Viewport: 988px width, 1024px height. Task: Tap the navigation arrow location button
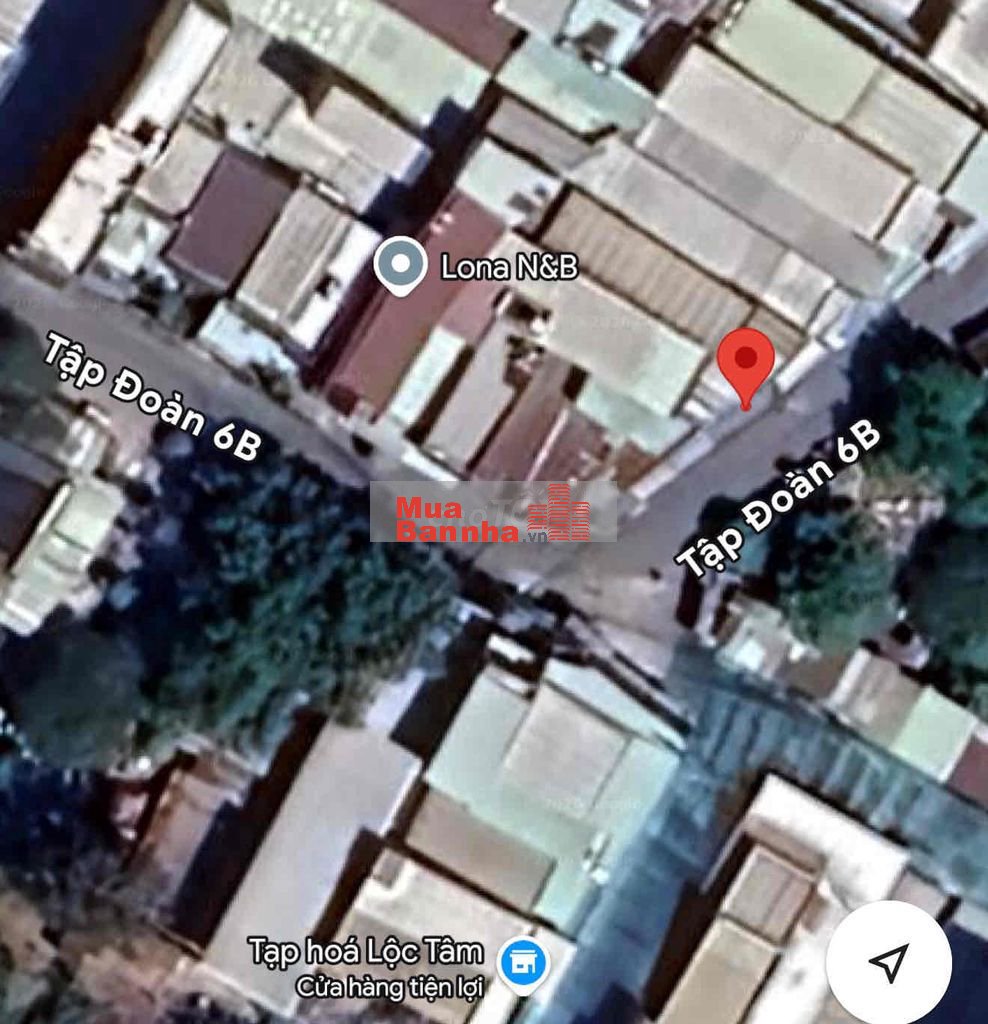(889, 962)
